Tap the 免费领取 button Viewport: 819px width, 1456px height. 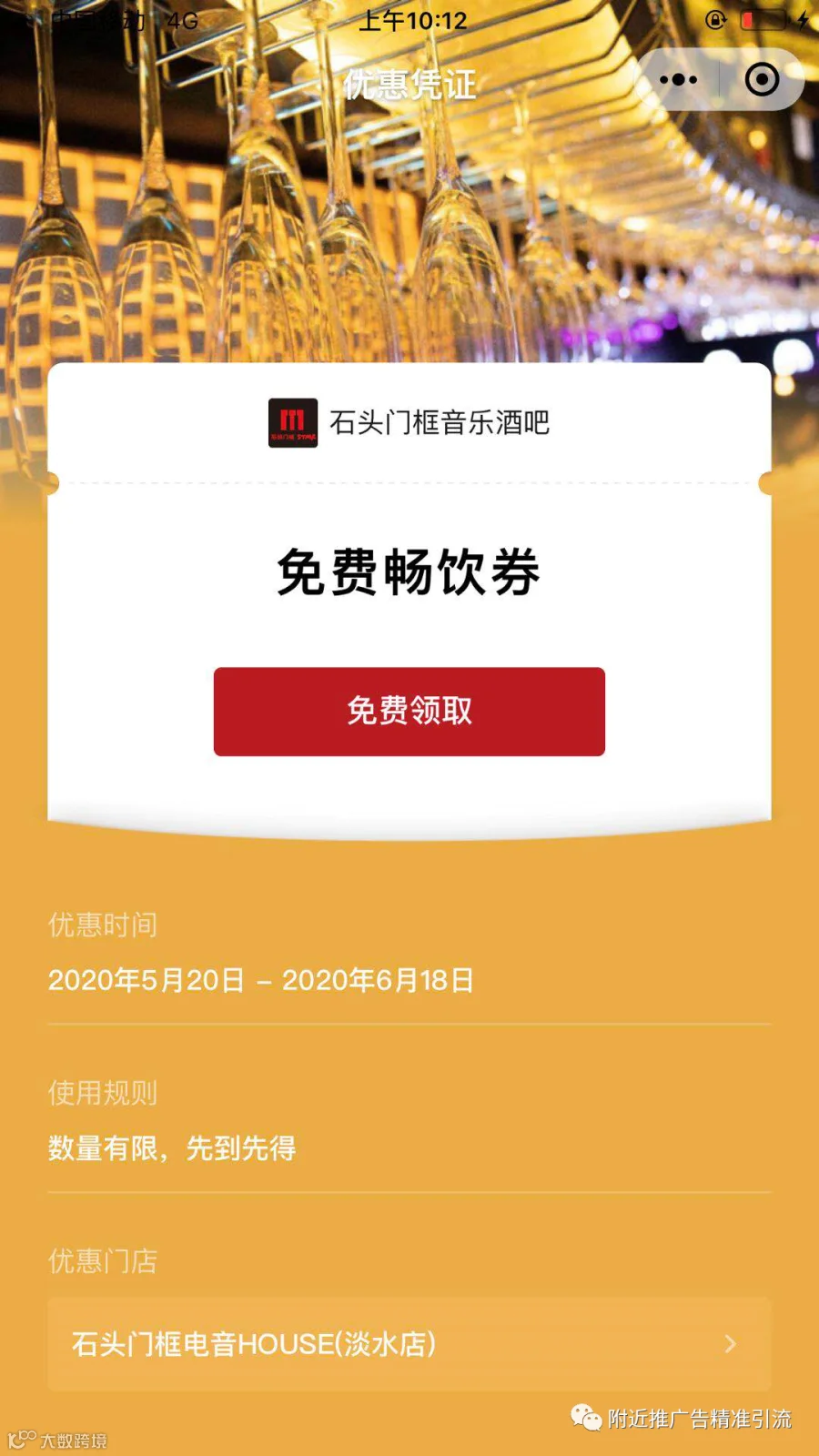[x=409, y=712]
